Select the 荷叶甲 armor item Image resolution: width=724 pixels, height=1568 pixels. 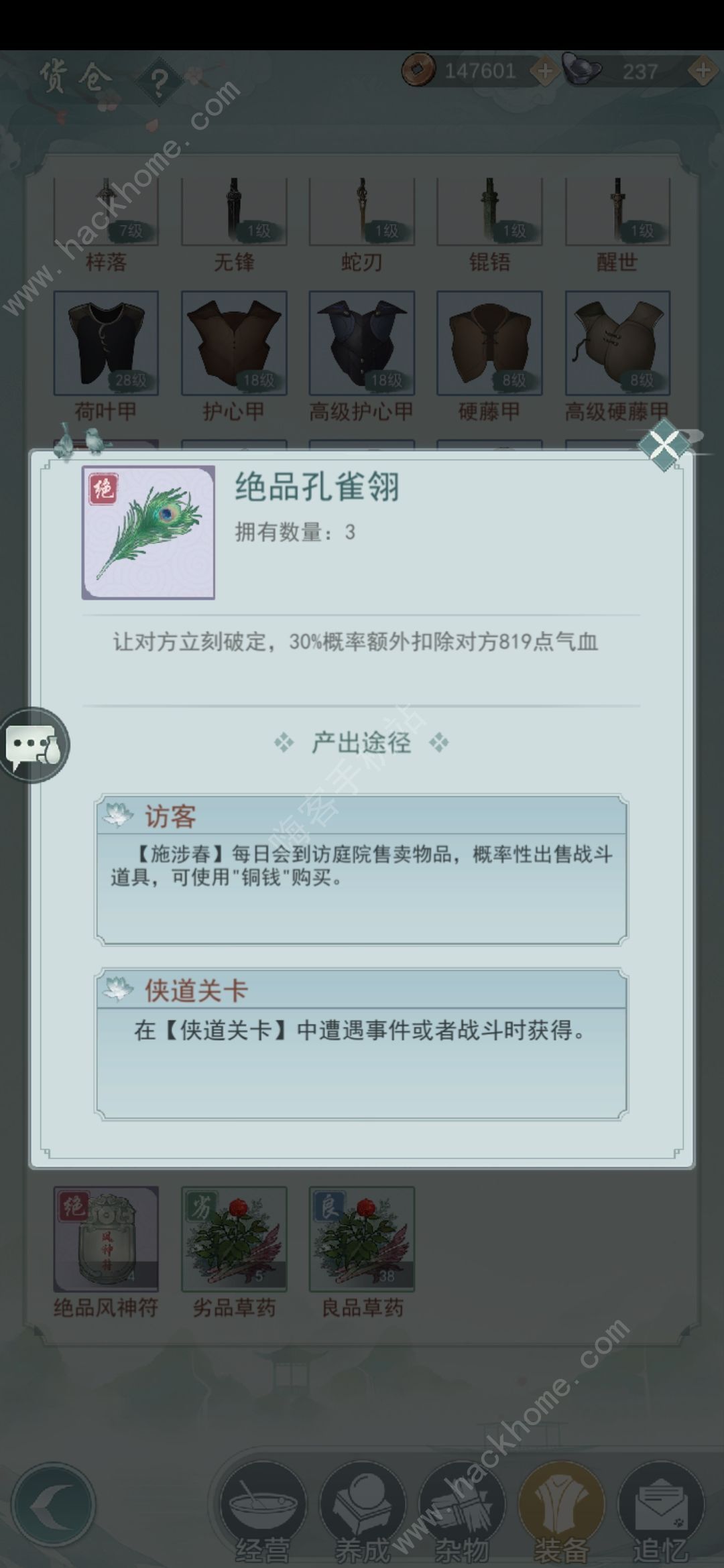[106, 343]
